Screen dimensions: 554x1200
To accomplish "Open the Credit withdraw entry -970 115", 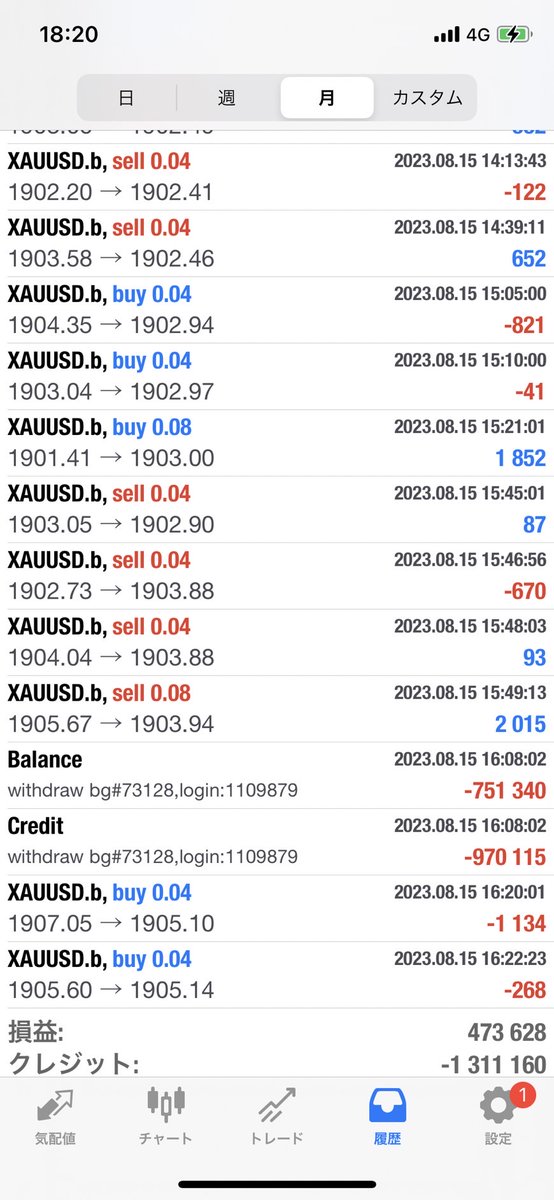I will click(x=277, y=842).
